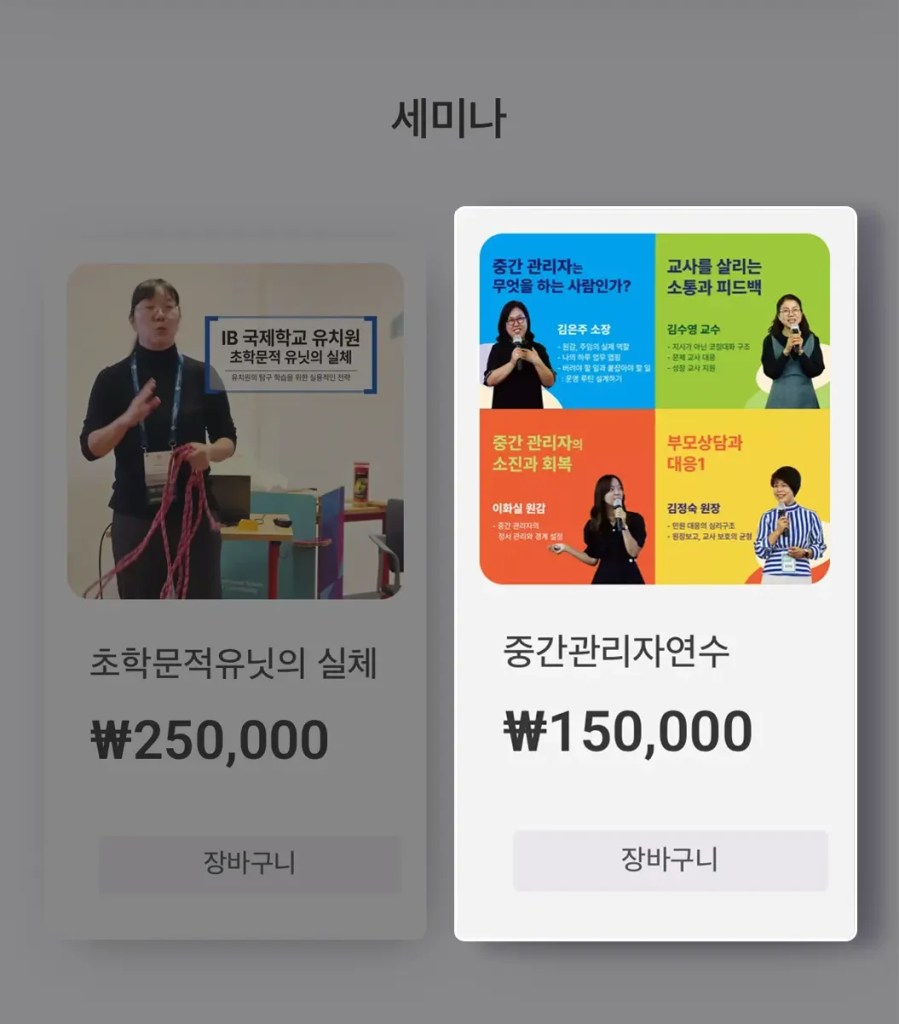Open the 중간관리자연수 seminar card

[x=654, y=409]
